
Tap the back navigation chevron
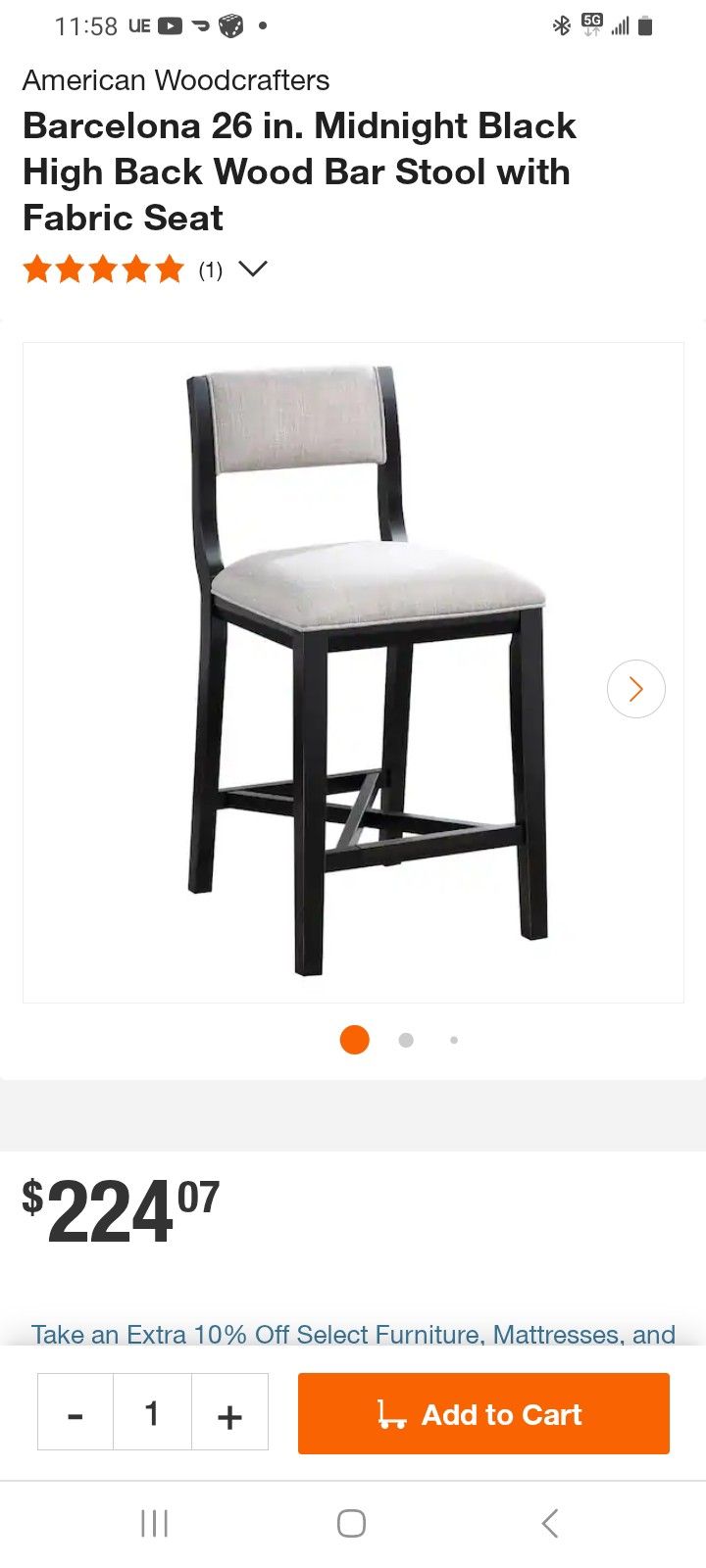549,1524
